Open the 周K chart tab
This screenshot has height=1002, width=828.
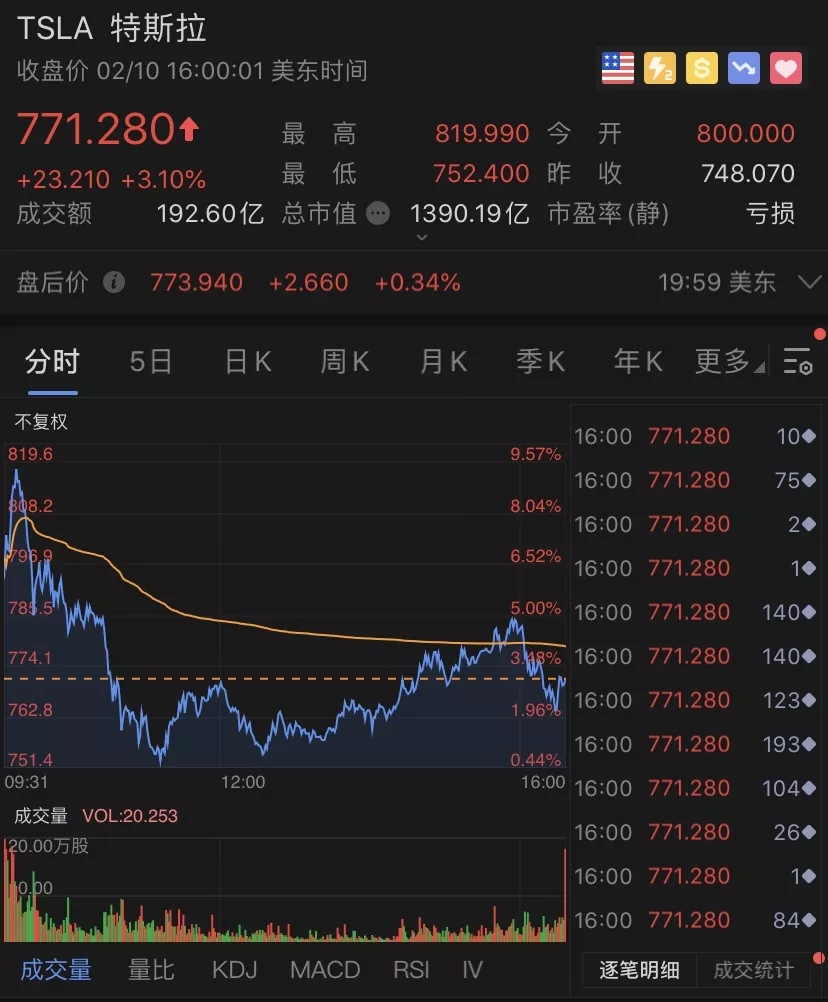pos(345,361)
